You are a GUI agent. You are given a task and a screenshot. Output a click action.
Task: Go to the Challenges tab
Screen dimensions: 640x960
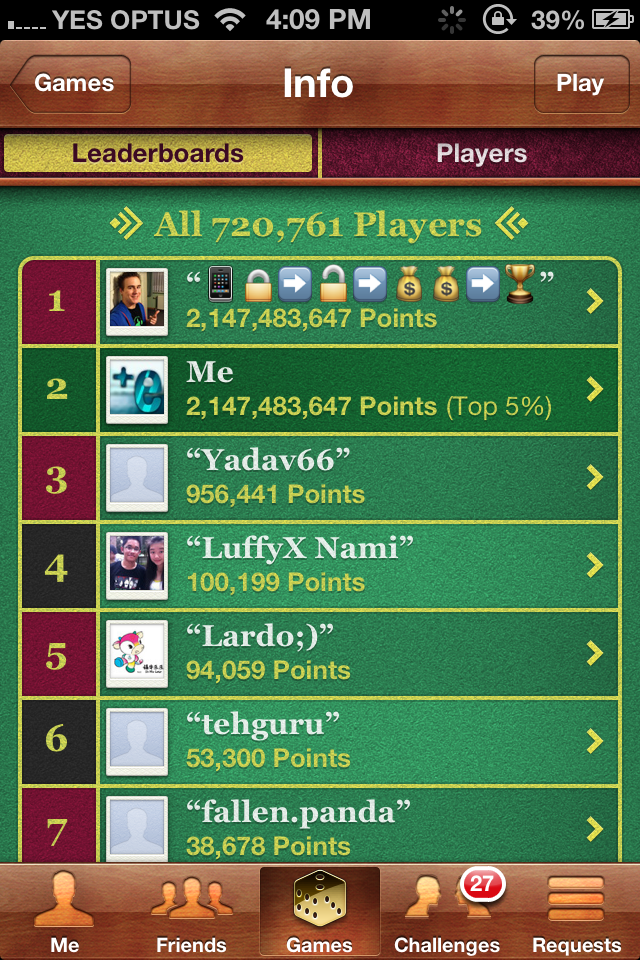tap(447, 912)
